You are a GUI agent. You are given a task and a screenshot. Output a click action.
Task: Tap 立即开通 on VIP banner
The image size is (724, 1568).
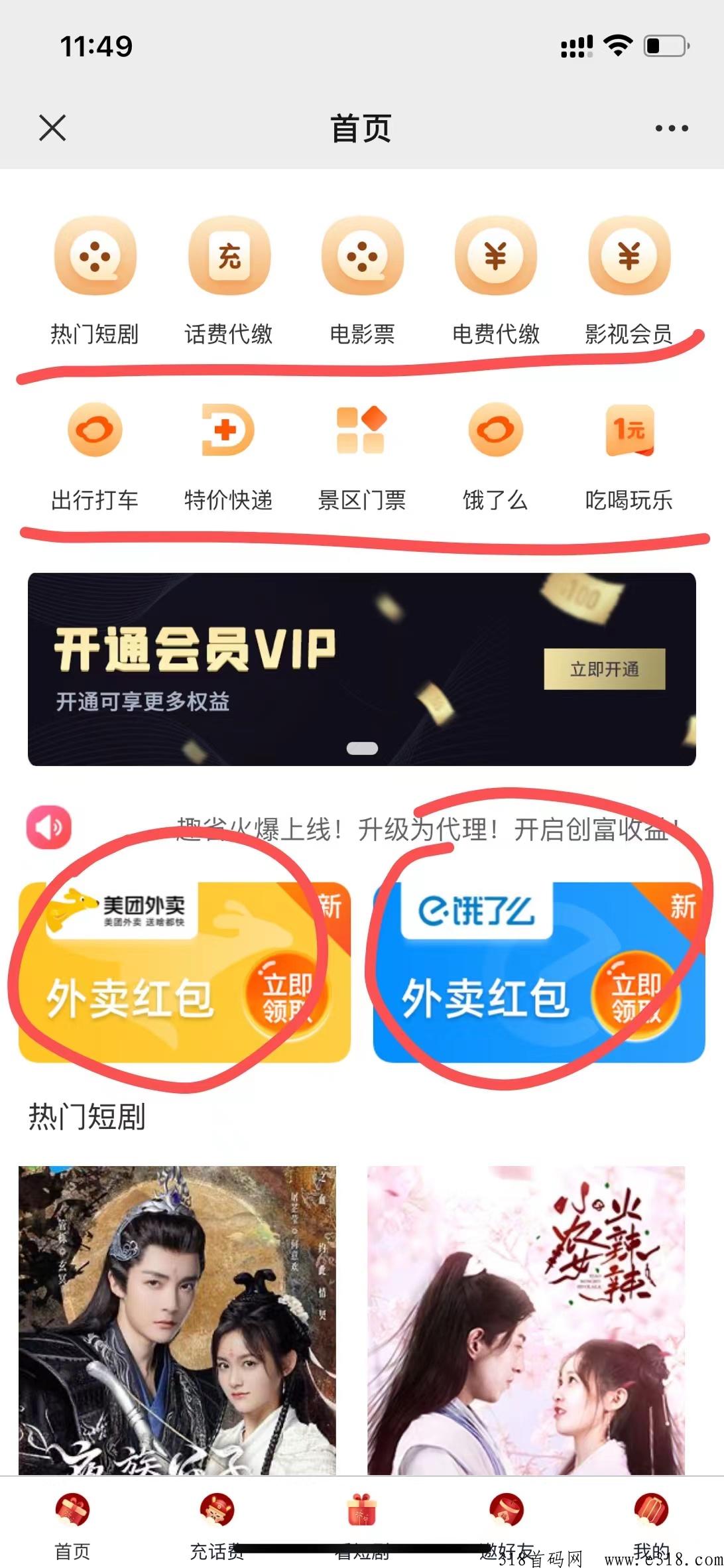(604, 669)
